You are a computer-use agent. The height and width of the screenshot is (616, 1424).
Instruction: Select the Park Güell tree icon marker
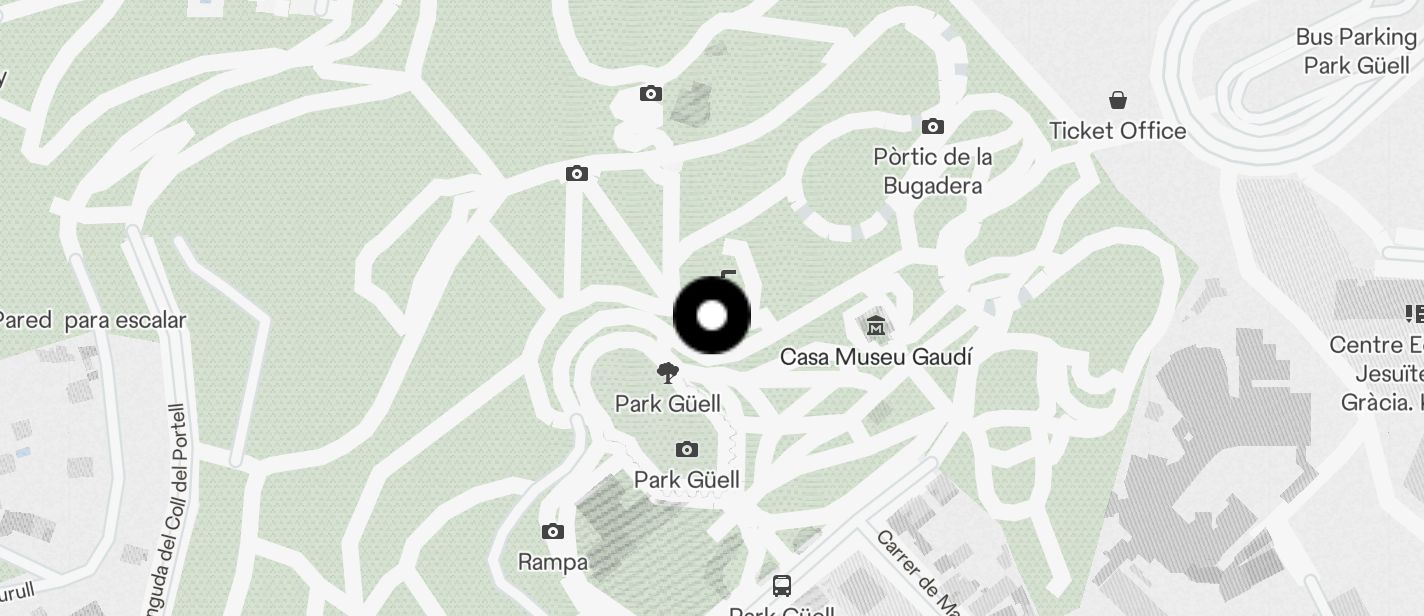coord(667,373)
